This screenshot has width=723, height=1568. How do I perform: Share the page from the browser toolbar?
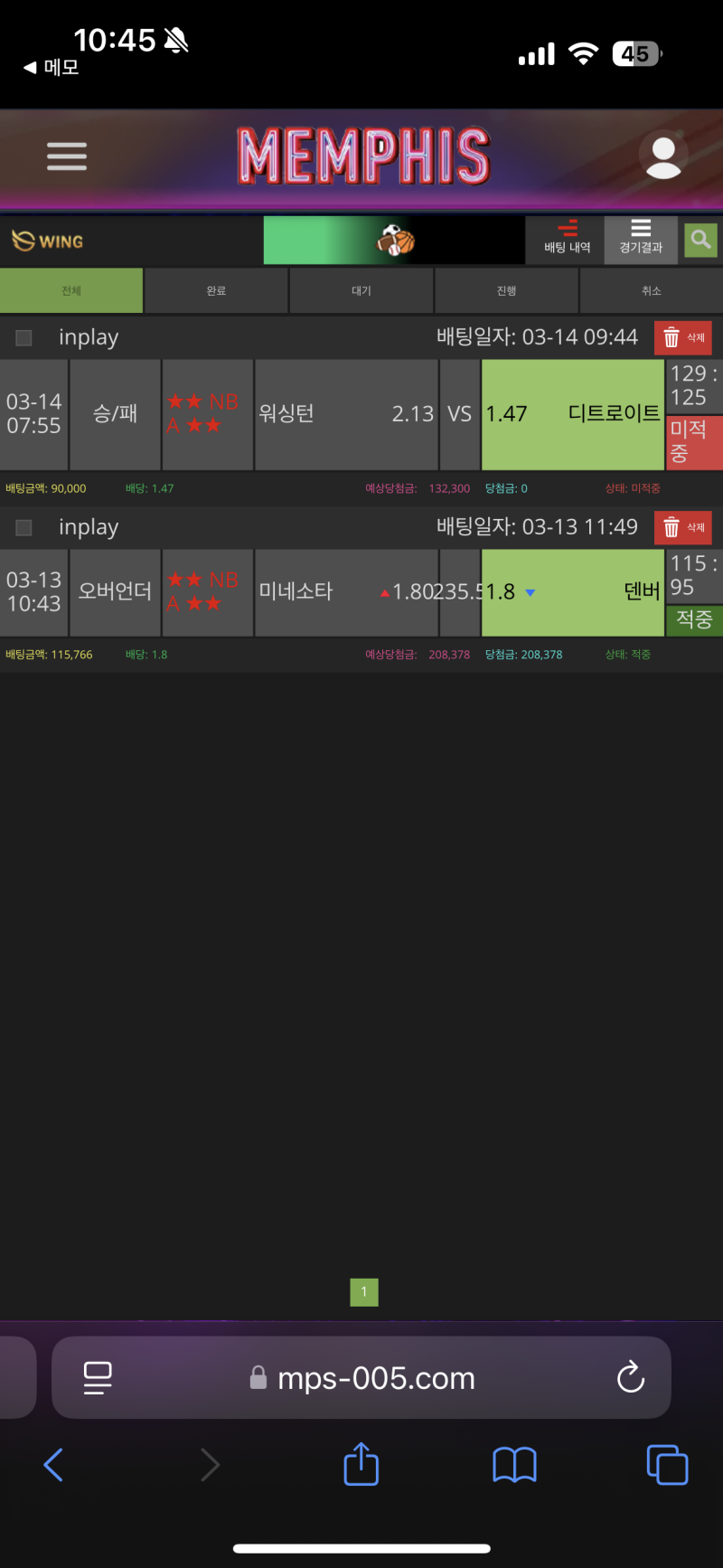[361, 1464]
